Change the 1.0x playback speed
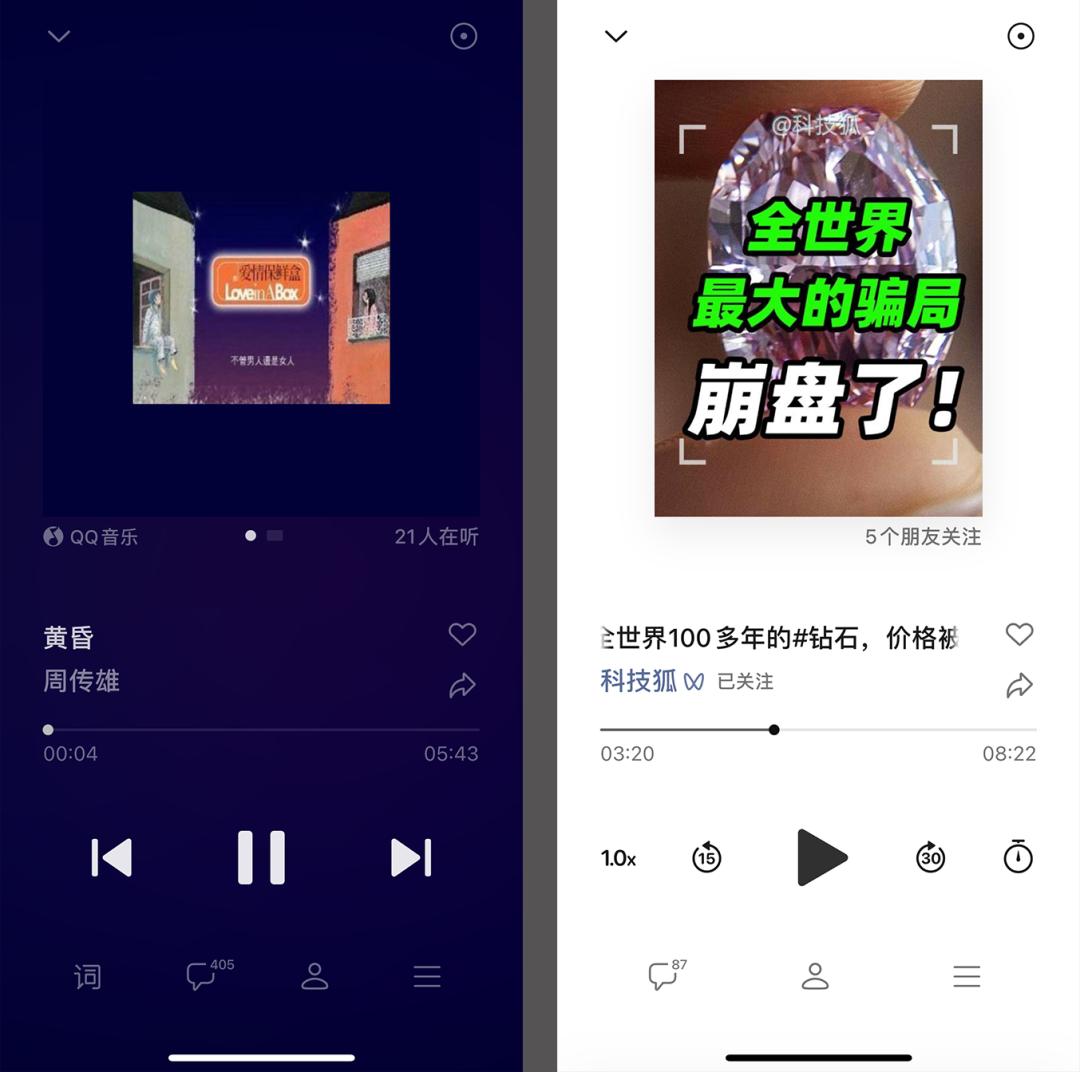The image size is (1080, 1072). coord(619,858)
